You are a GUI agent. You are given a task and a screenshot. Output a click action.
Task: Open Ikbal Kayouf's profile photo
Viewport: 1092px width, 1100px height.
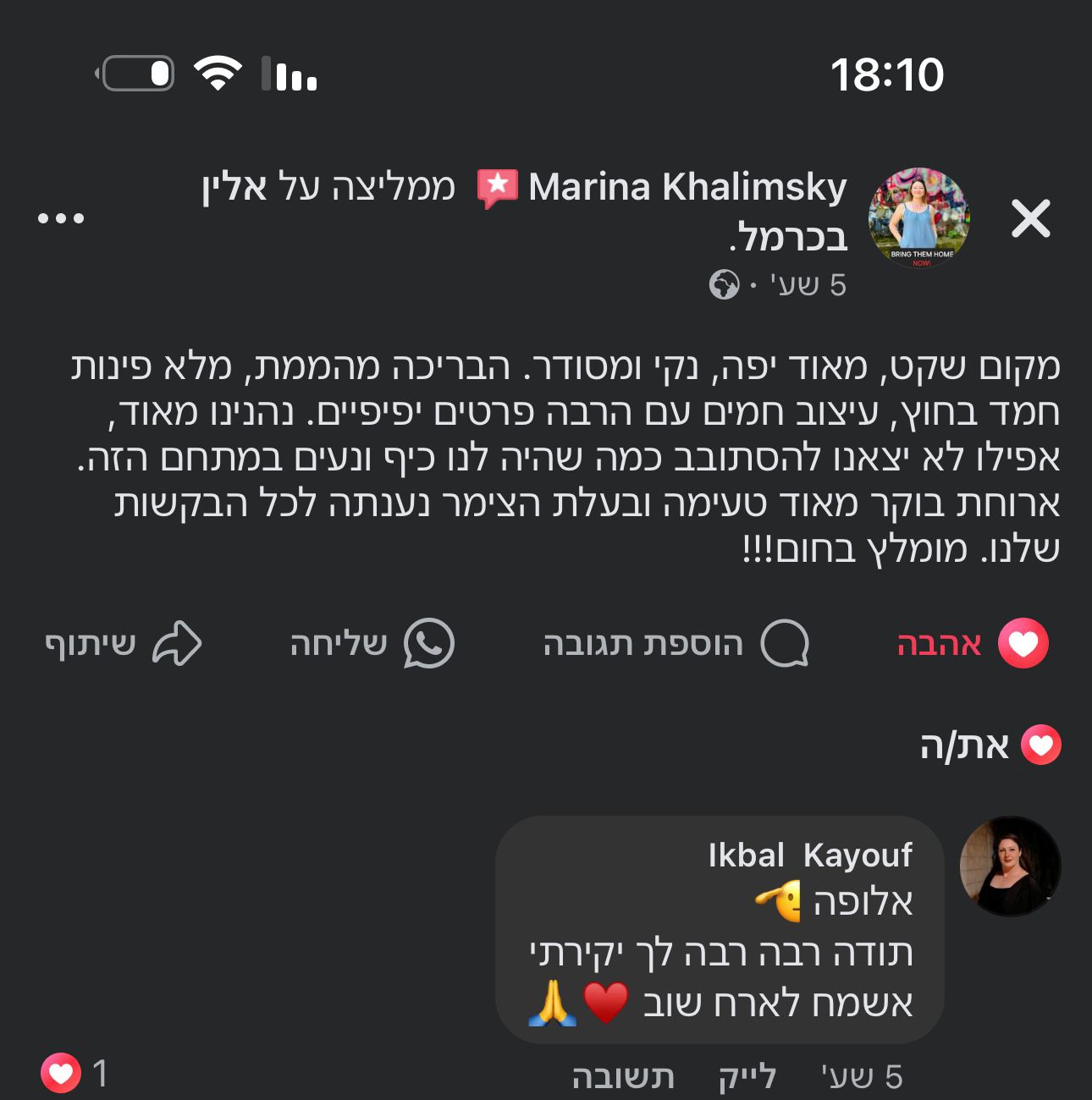pyautogui.click(x=1010, y=866)
